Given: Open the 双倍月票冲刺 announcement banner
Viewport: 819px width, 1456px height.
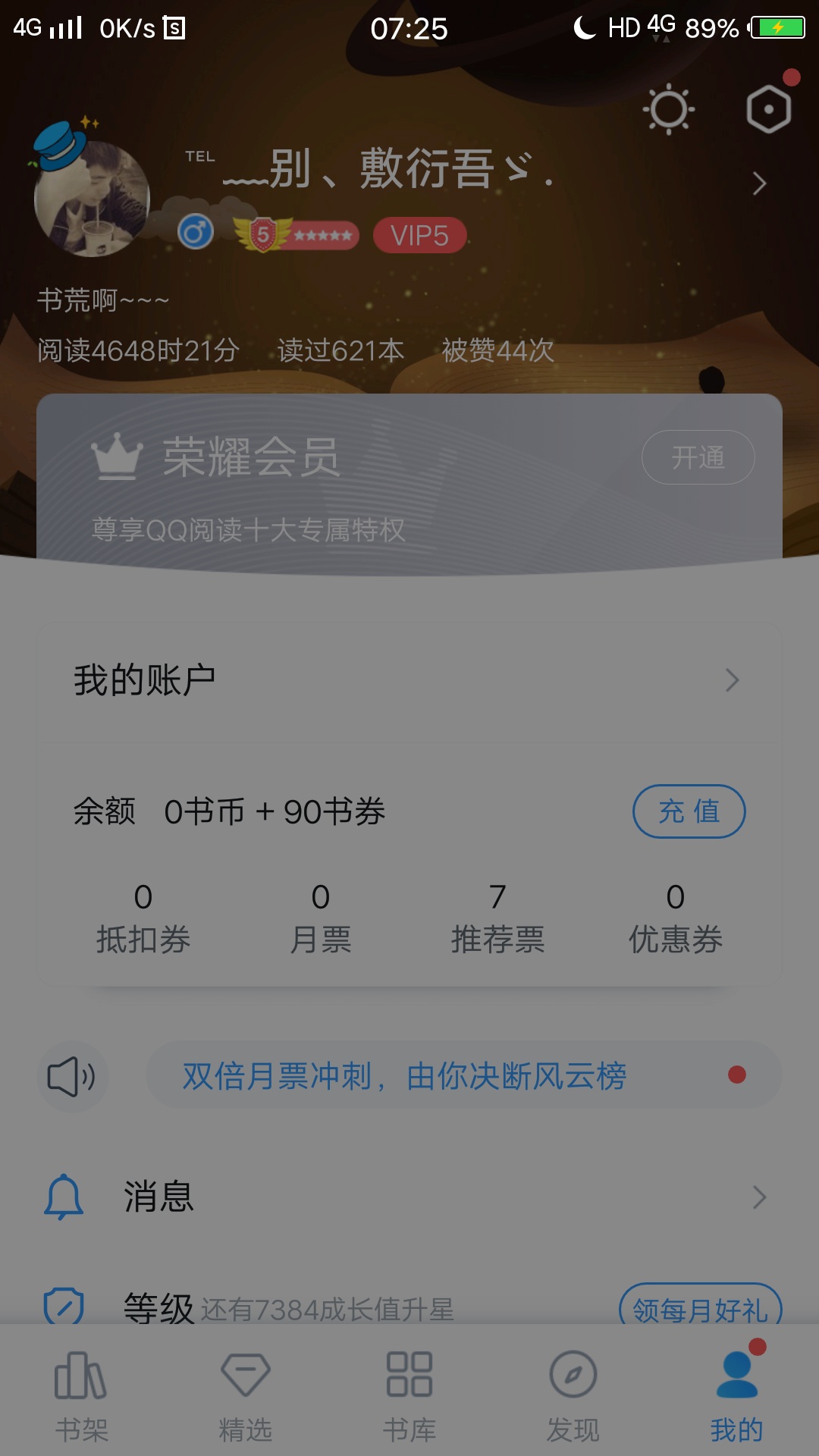Looking at the screenshot, I should [x=463, y=1075].
